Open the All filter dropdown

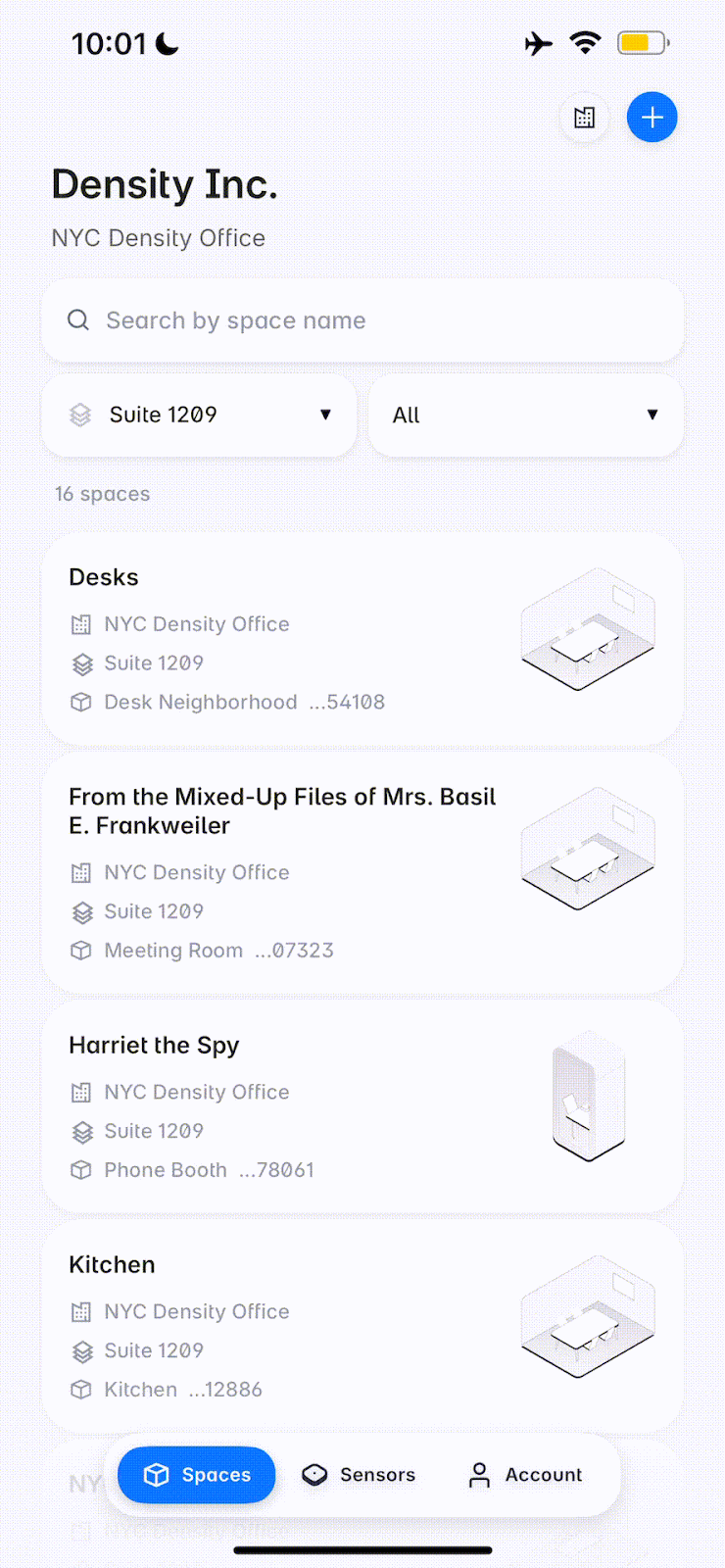point(526,415)
